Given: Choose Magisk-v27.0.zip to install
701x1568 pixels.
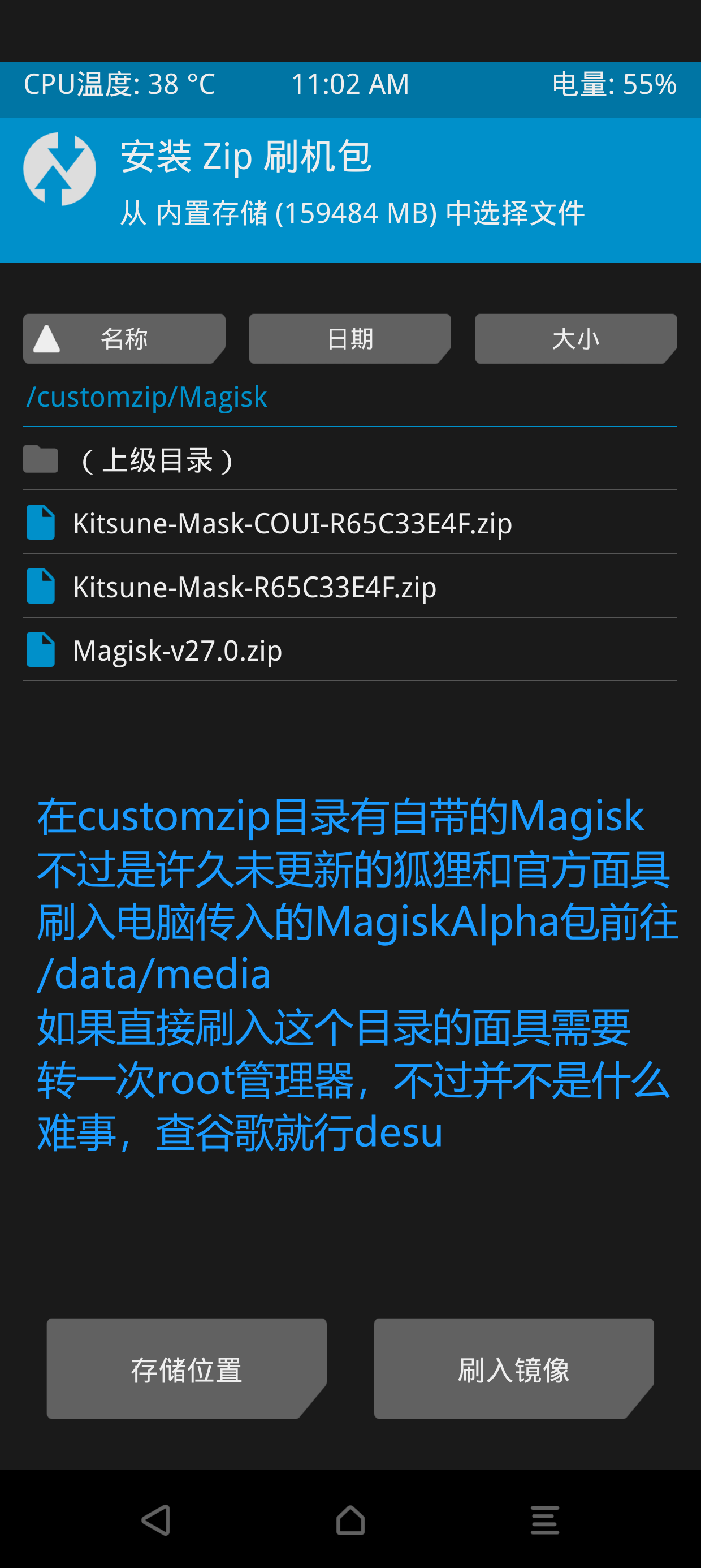Looking at the screenshot, I should pos(178,650).
